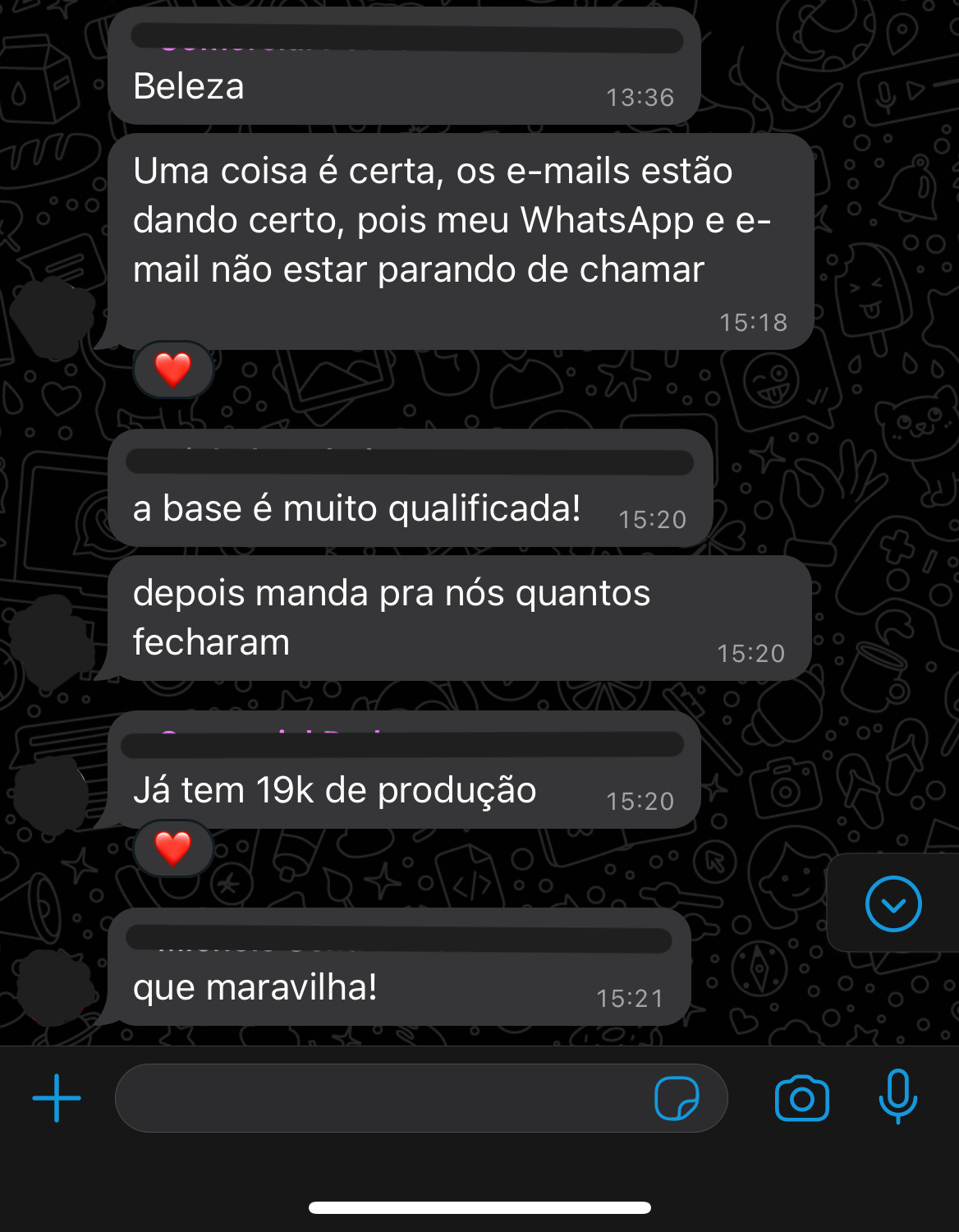View heart reaction on the e-mails message
959x1232 pixels.
click(x=173, y=370)
